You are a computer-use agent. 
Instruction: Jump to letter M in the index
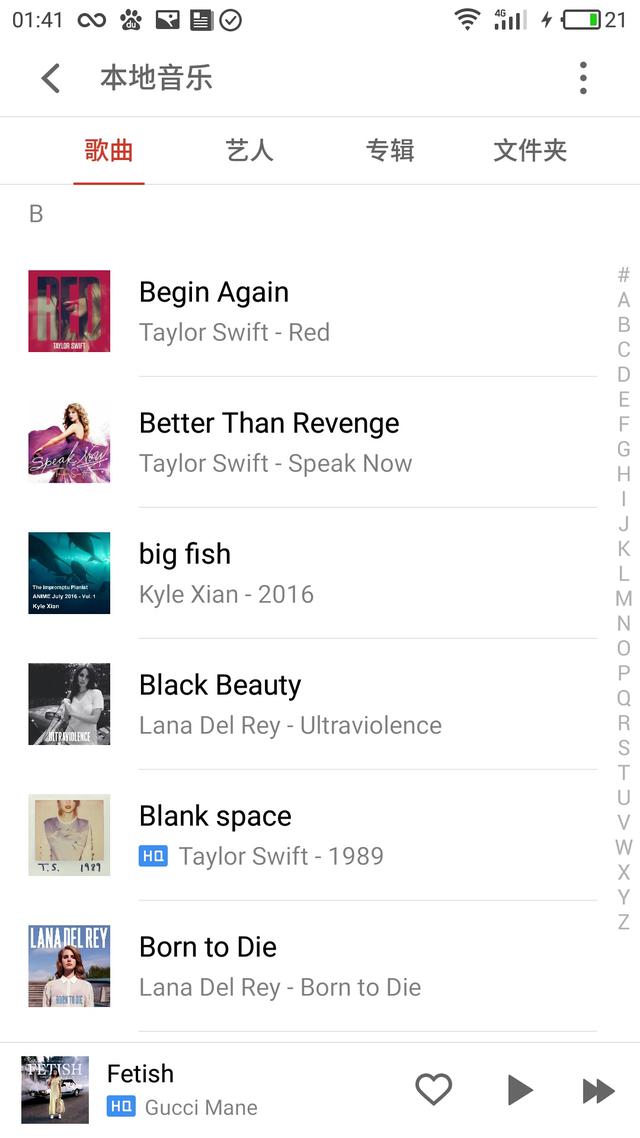pyautogui.click(x=624, y=599)
